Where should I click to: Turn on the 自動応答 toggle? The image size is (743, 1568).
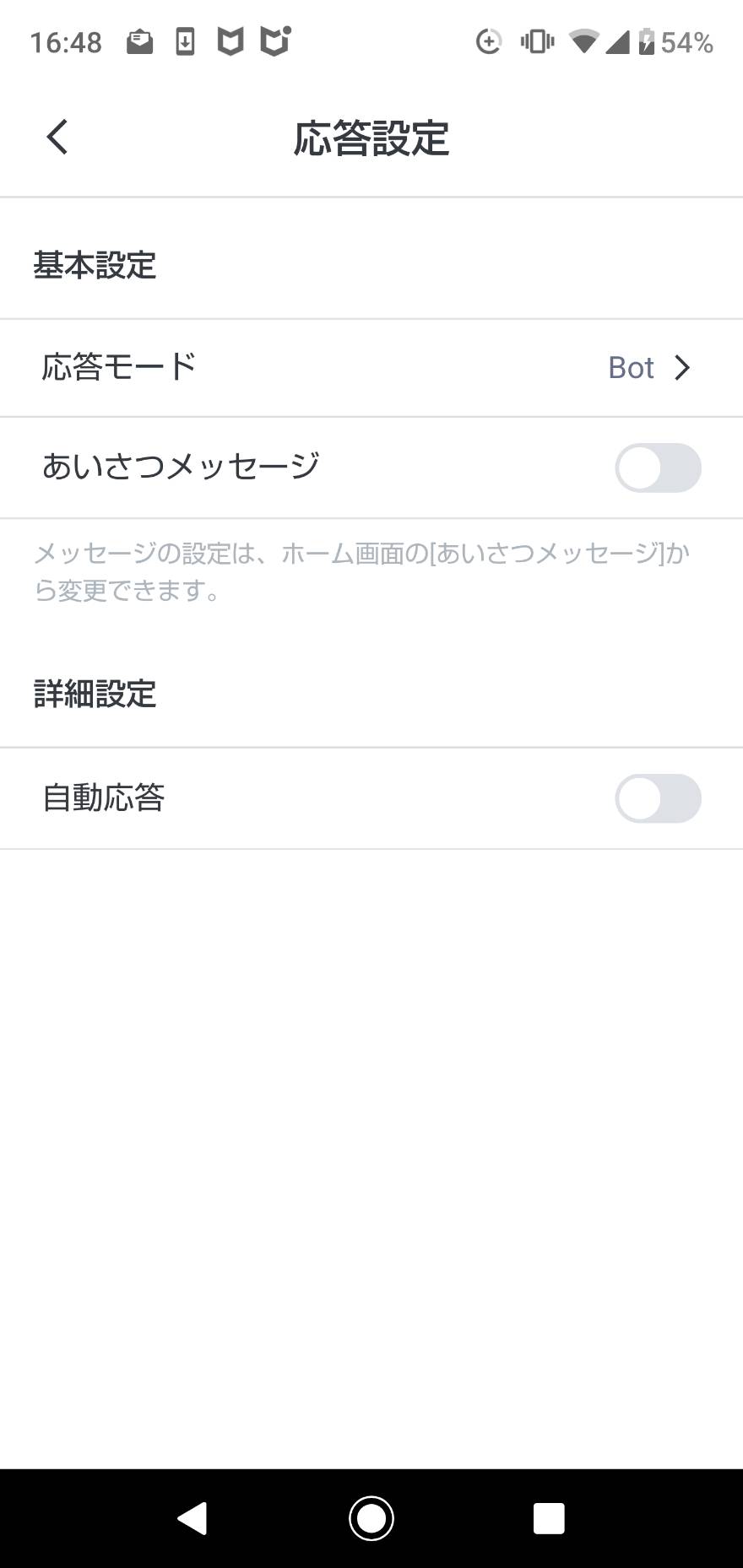(658, 798)
